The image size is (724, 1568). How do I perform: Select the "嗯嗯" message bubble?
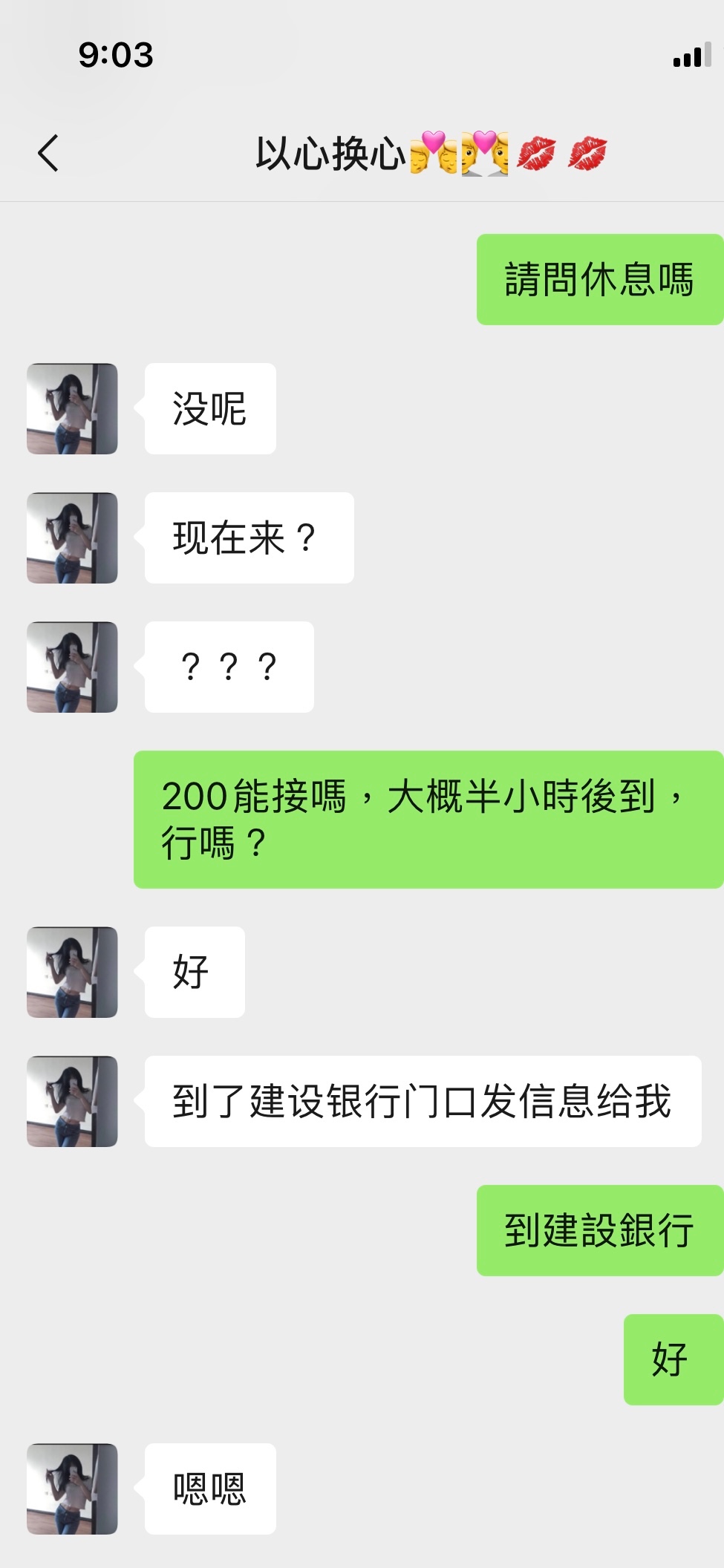[210, 1489]
